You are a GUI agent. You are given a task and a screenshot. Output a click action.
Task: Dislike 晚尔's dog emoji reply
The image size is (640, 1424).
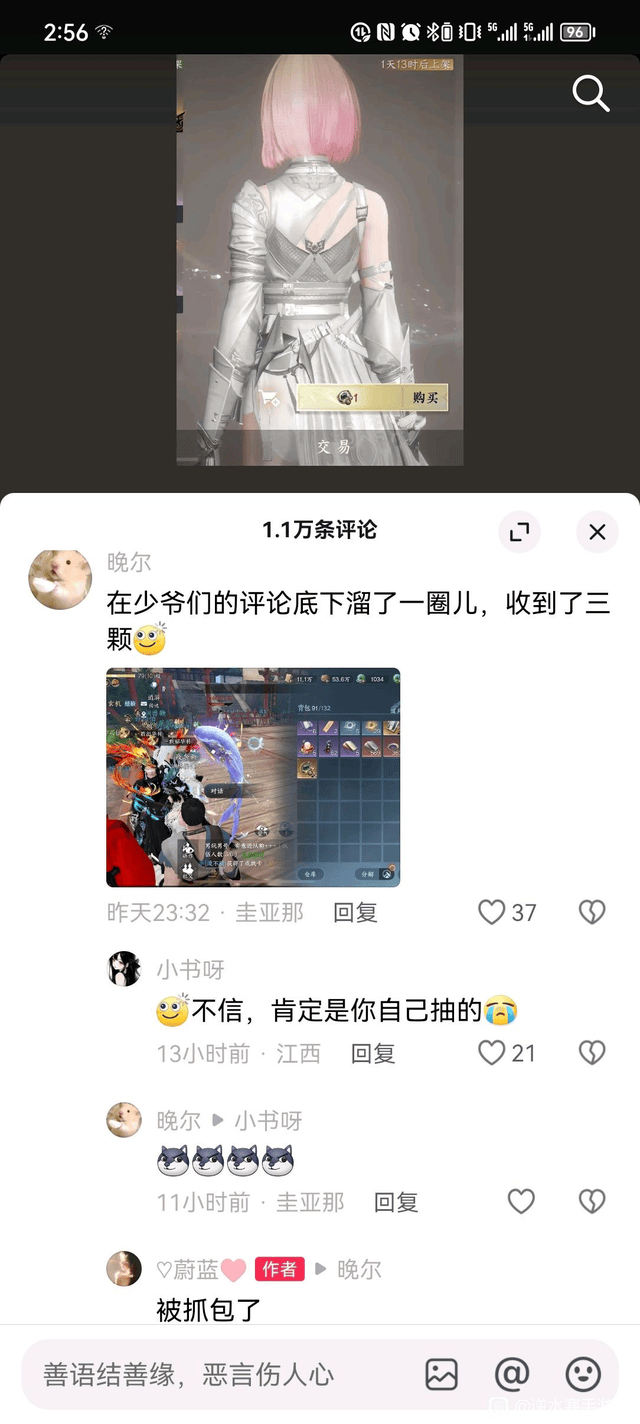tap(592, 1202)
